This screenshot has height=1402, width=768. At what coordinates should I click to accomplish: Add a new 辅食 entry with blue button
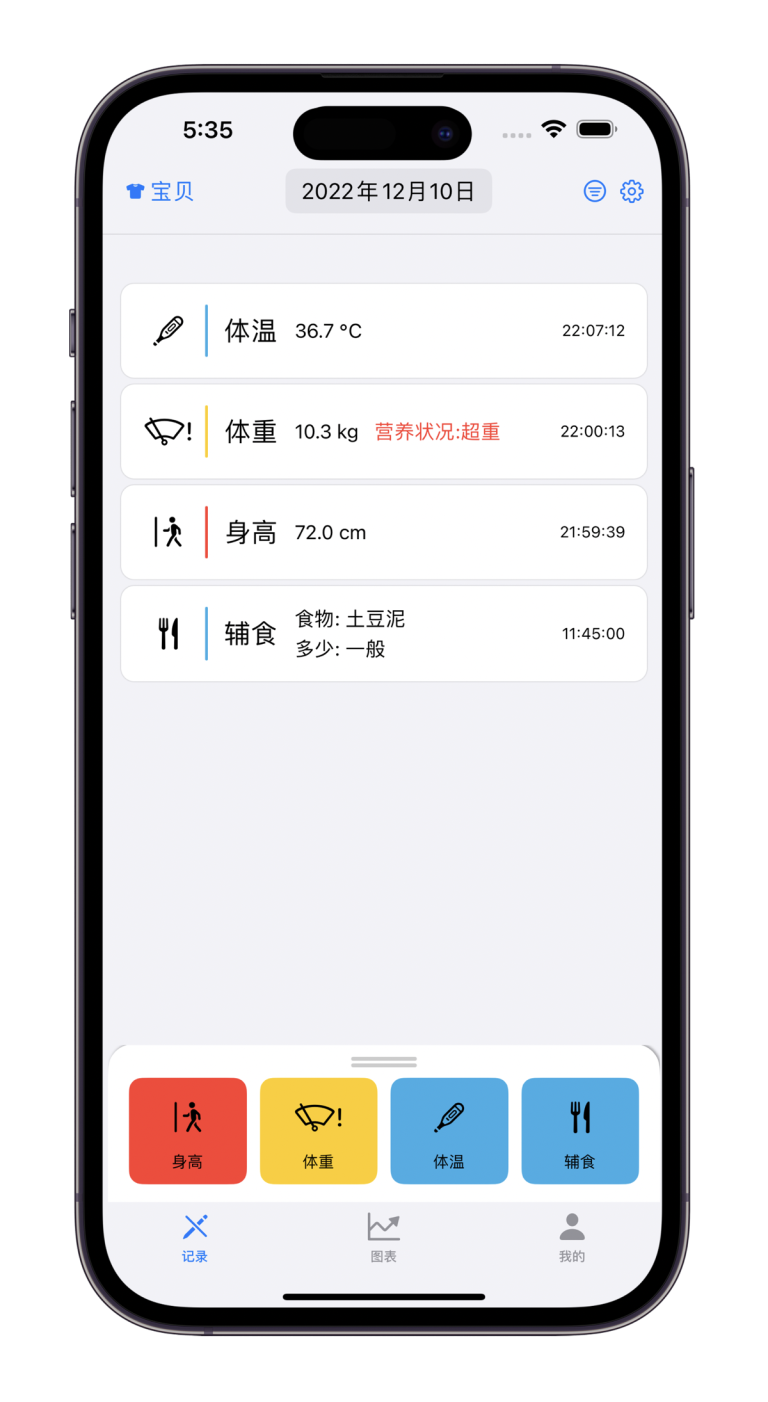580,1131
